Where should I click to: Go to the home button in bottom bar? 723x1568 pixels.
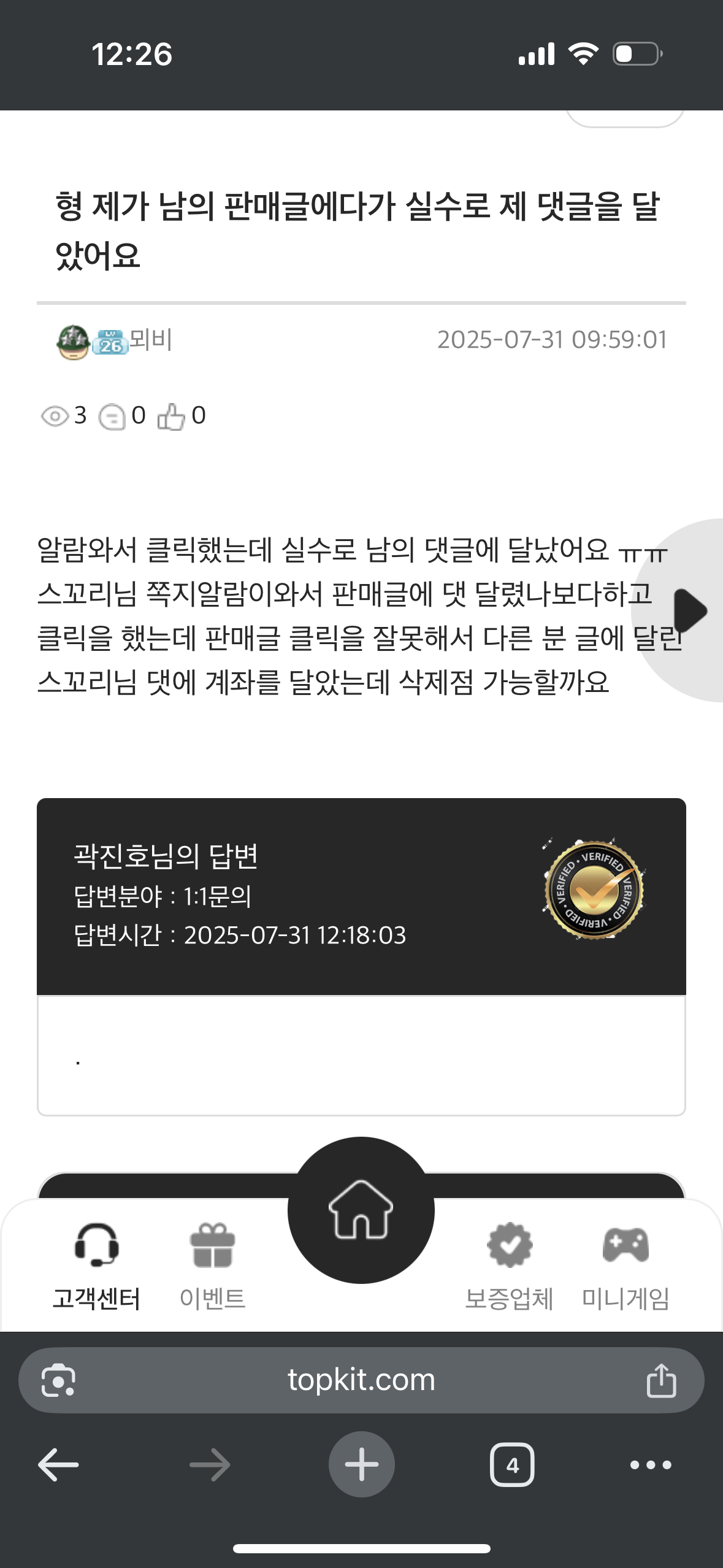(361, 1210)
